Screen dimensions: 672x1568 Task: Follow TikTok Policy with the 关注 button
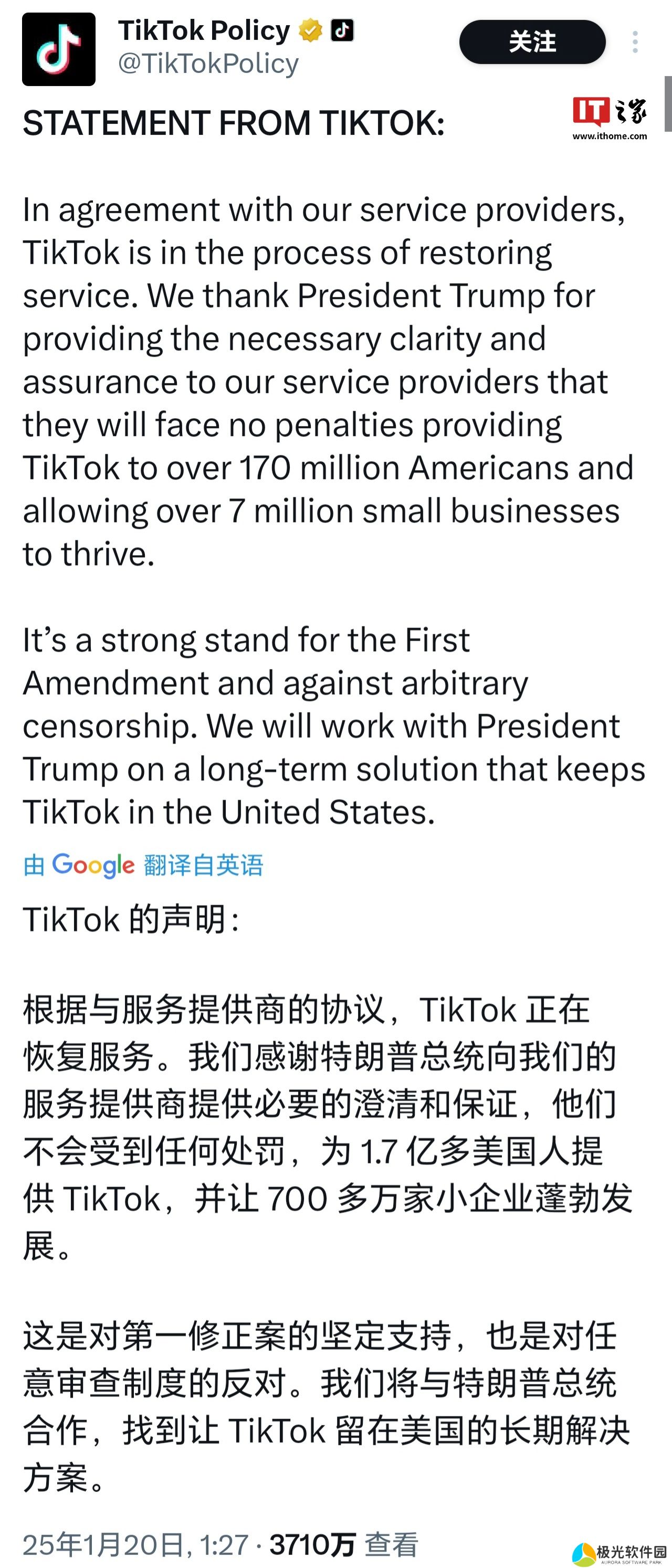point(531,42)
